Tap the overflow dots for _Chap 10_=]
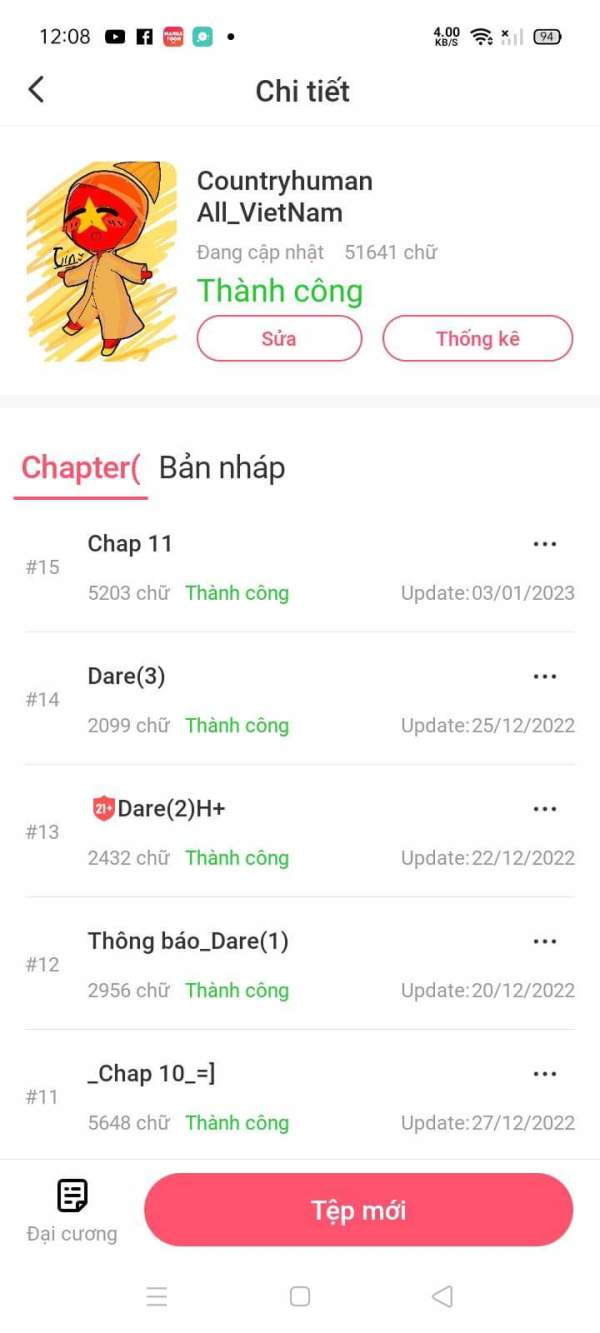This screenshot has width=600, height=1333. pyautogui.click(x=544, y=1073)
